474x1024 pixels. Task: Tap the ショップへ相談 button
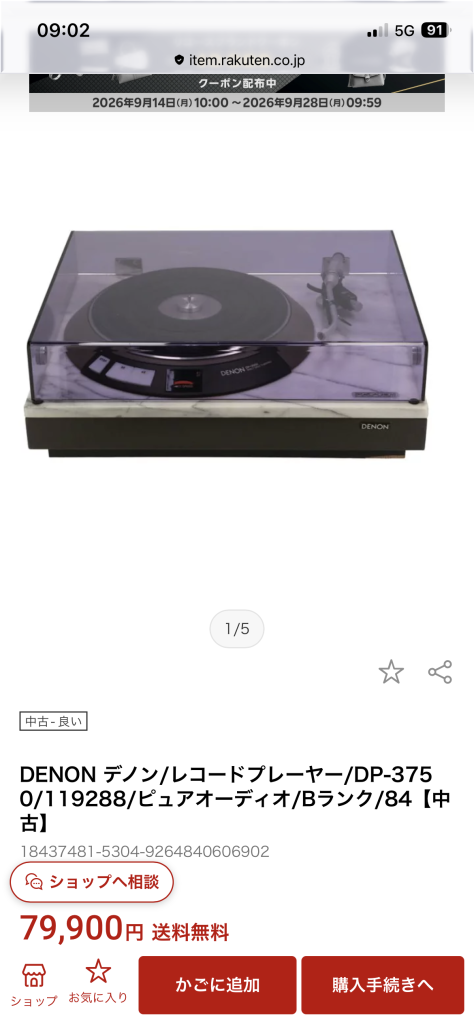click(x=92, y=882)
